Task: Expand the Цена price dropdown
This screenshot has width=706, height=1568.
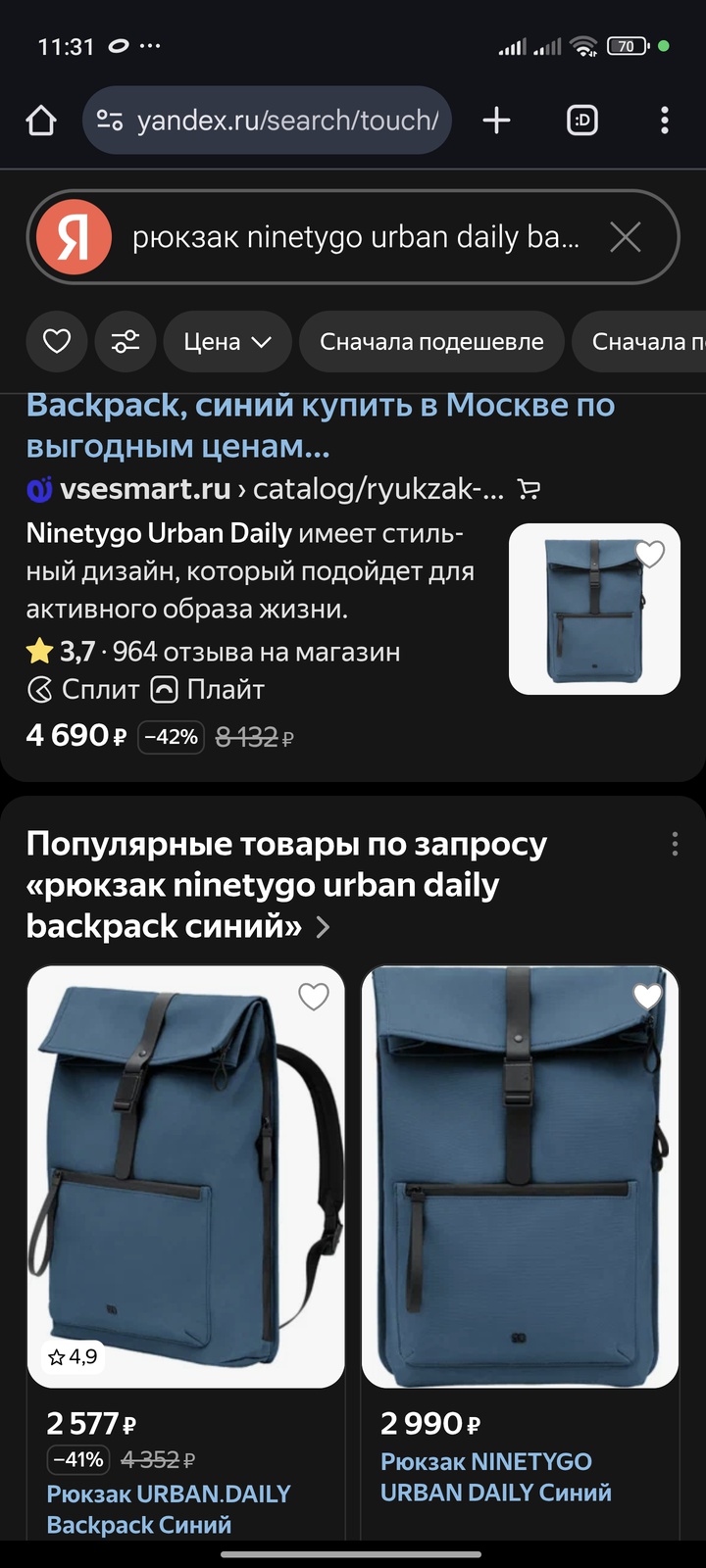Action: click(x=227, y=341)
